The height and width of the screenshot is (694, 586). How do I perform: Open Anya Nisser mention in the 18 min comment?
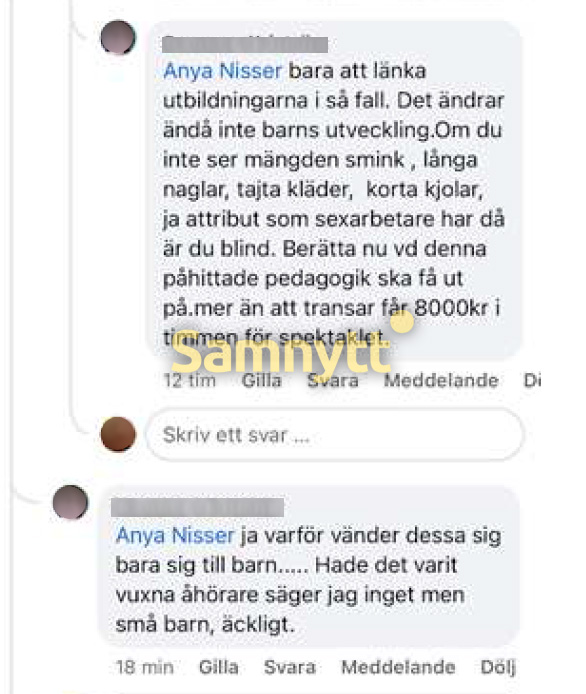click(175, 536)
